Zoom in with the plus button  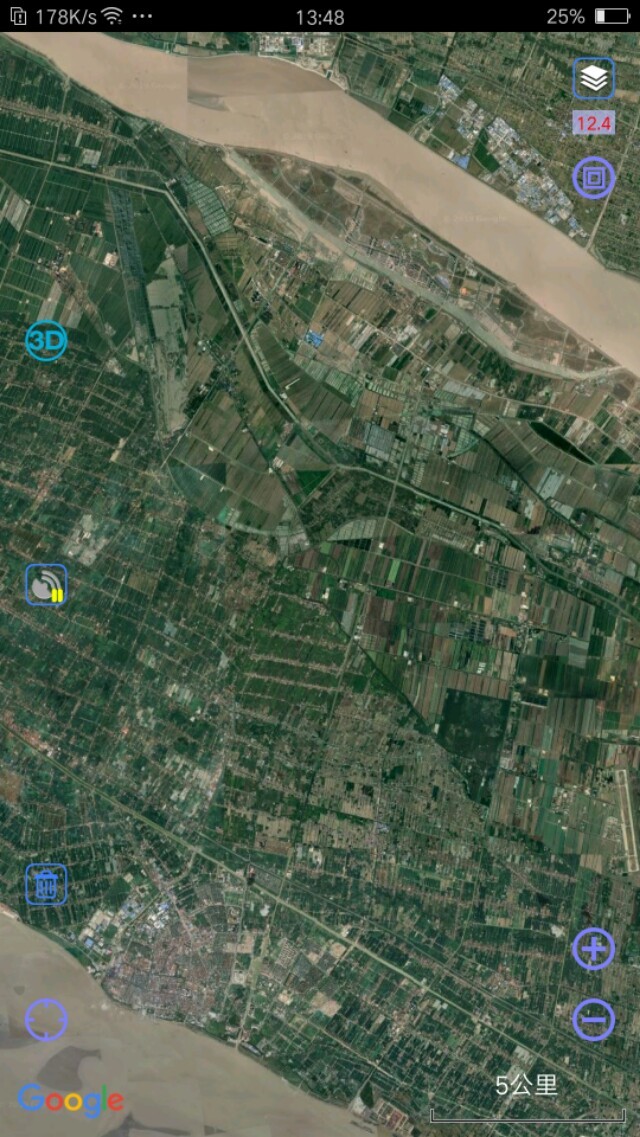pos(594,949)
